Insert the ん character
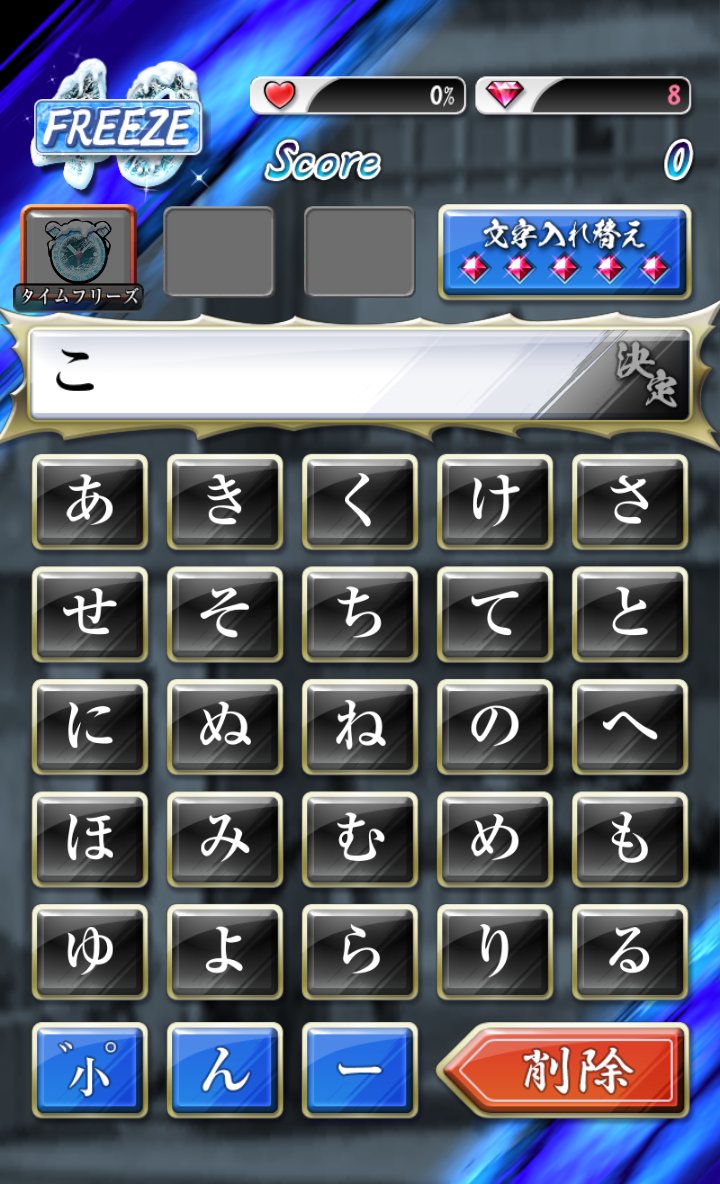The image size is (720, 1184). point(225,1069)
